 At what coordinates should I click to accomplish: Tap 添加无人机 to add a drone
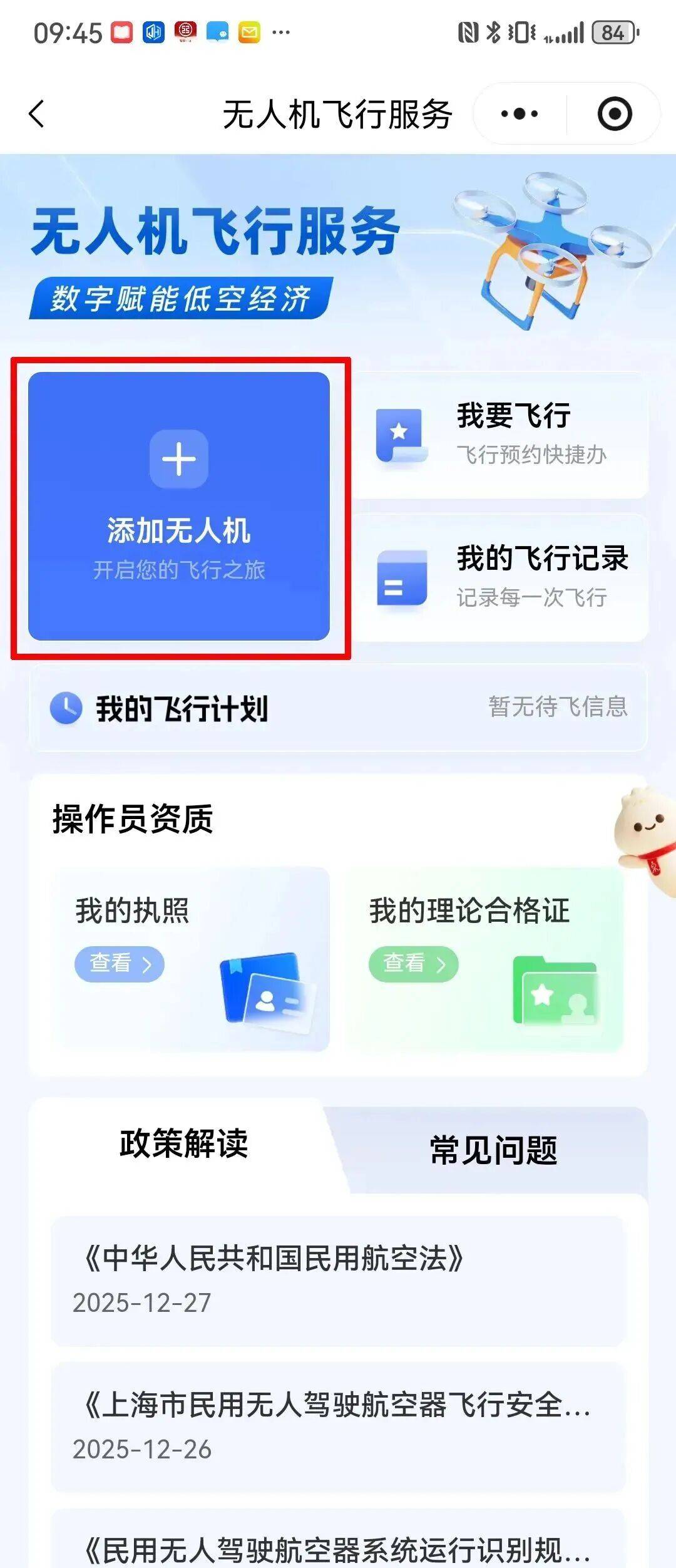pos(179,506)
